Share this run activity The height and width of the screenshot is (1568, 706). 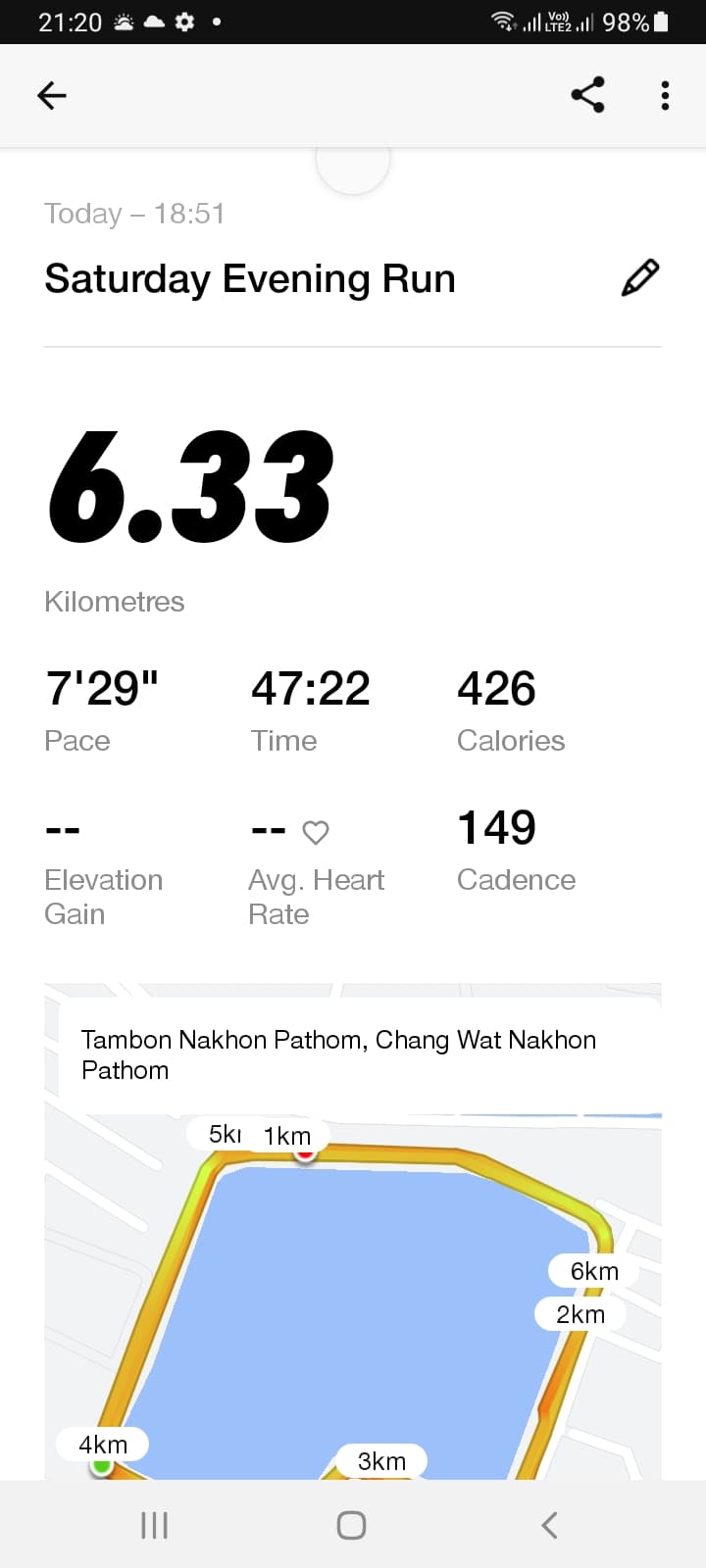(587, 95)
